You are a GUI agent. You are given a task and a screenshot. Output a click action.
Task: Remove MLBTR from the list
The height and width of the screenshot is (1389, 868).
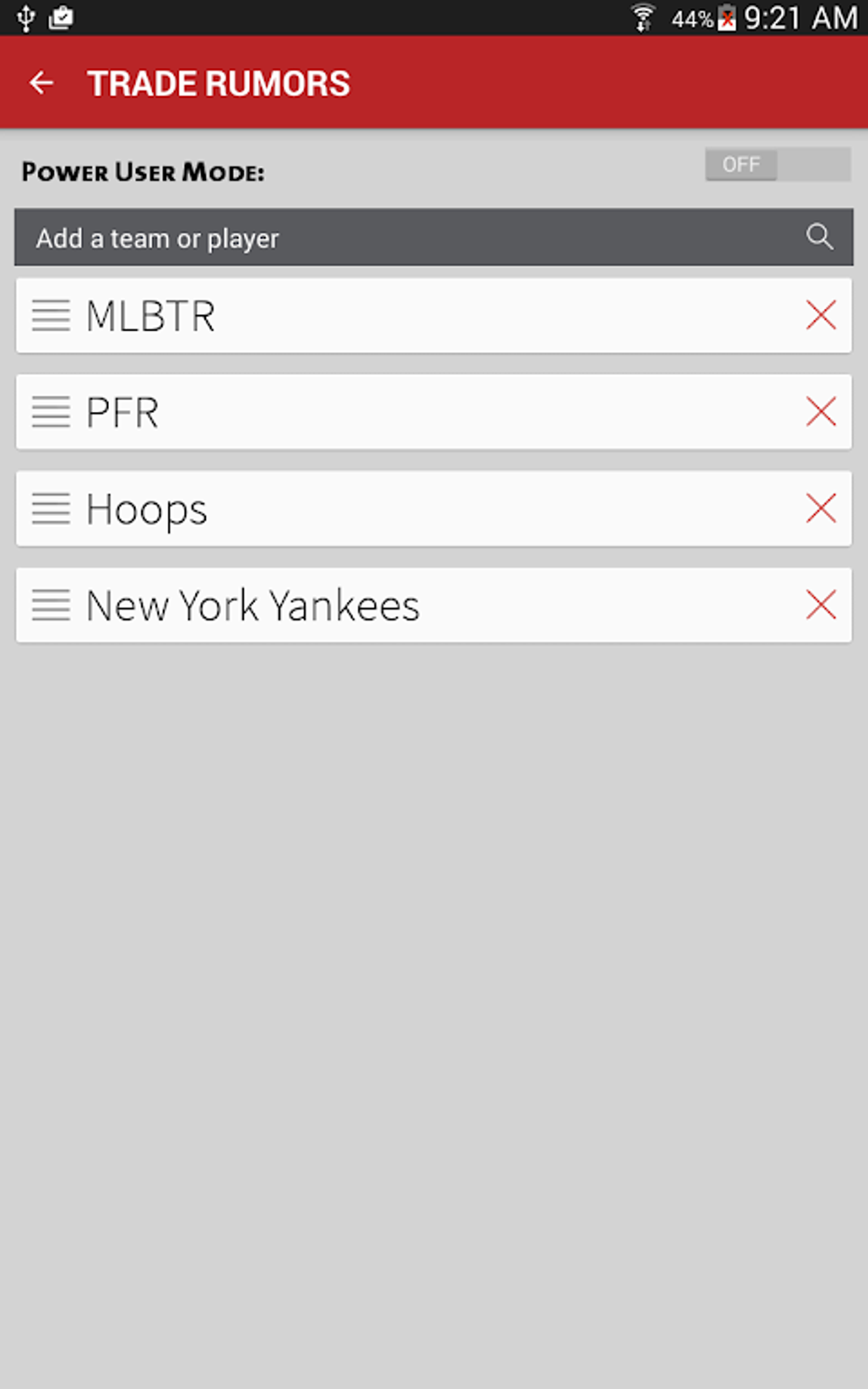[820, 316]
